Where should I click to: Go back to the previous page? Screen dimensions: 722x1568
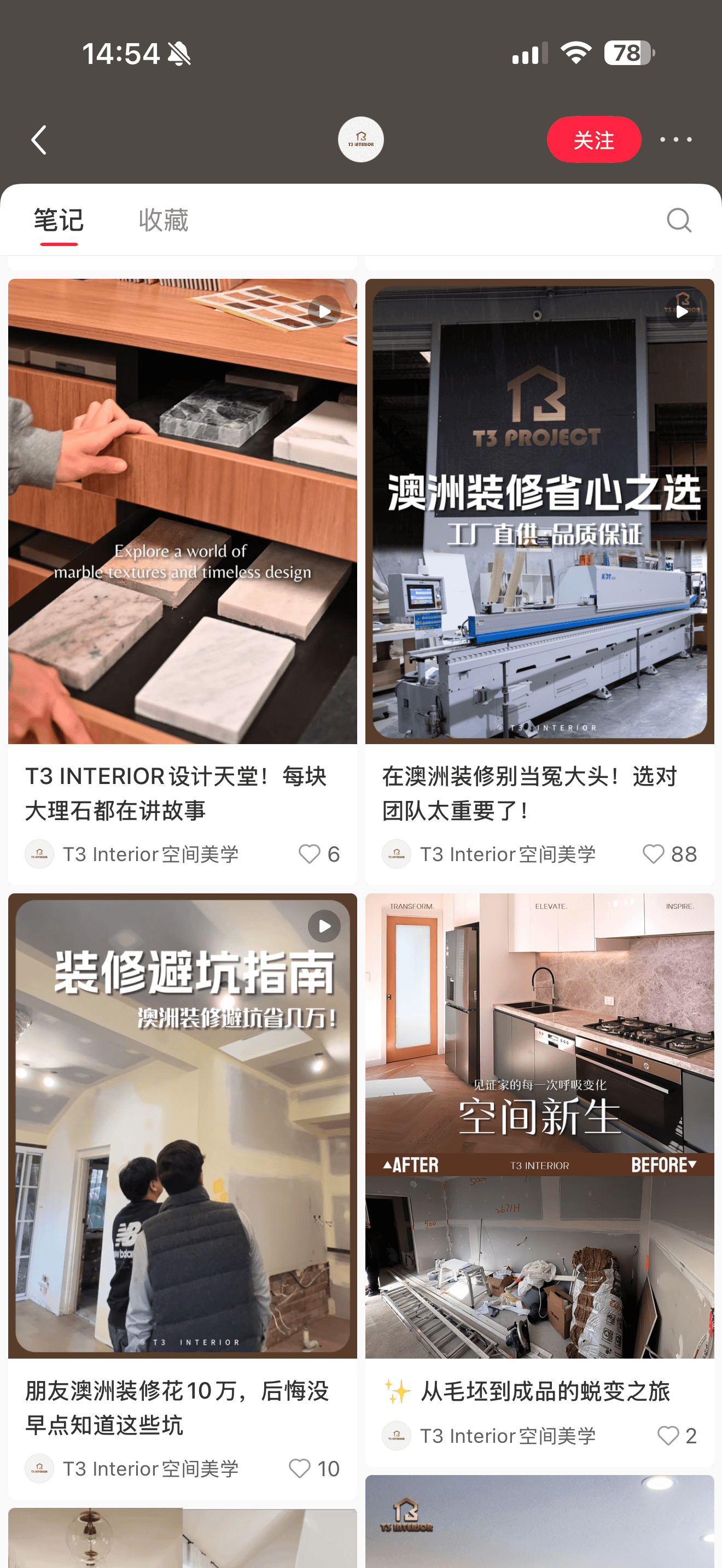click(x=39, y=140)
